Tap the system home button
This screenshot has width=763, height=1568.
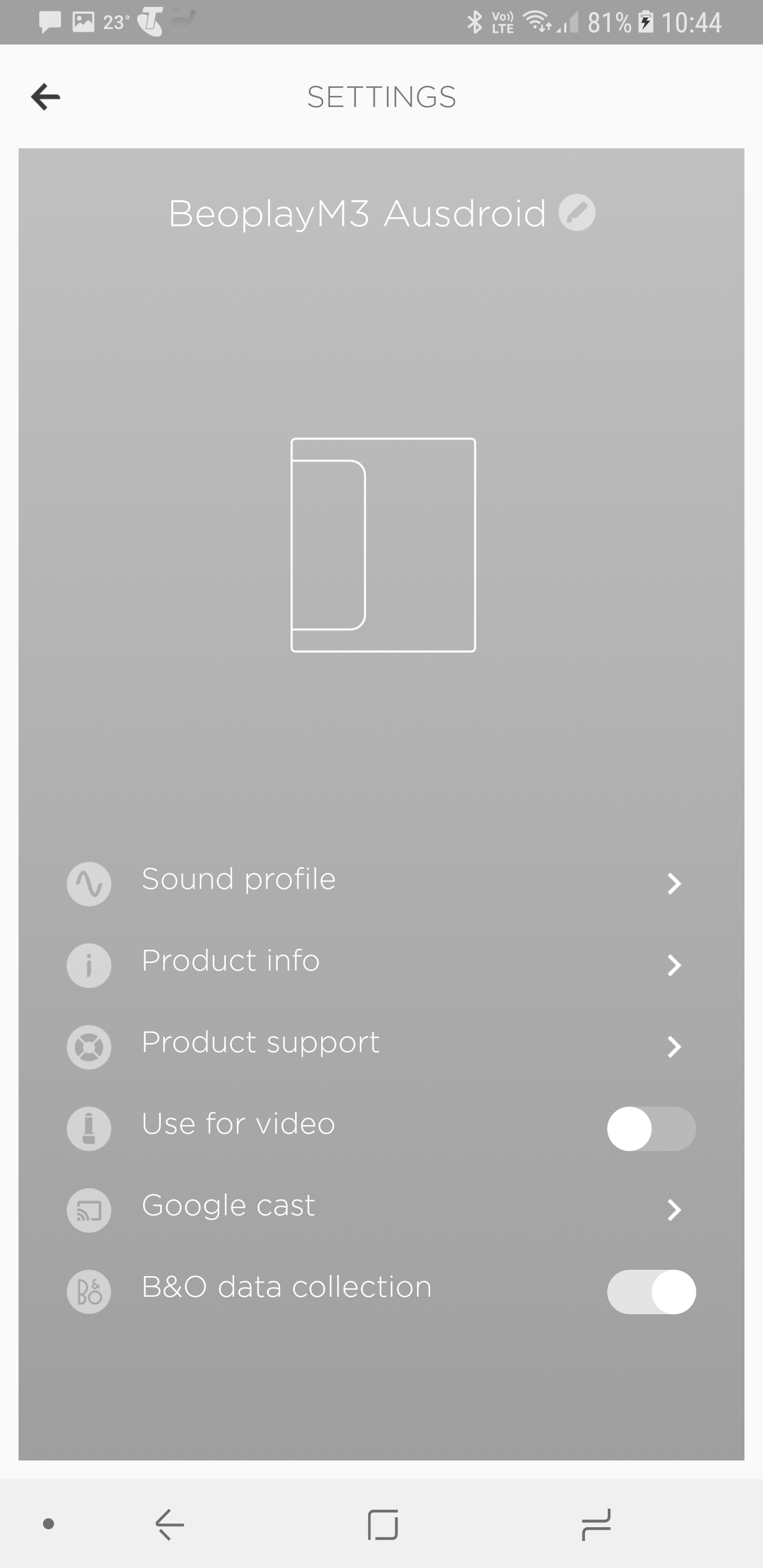coord(383,1524)
